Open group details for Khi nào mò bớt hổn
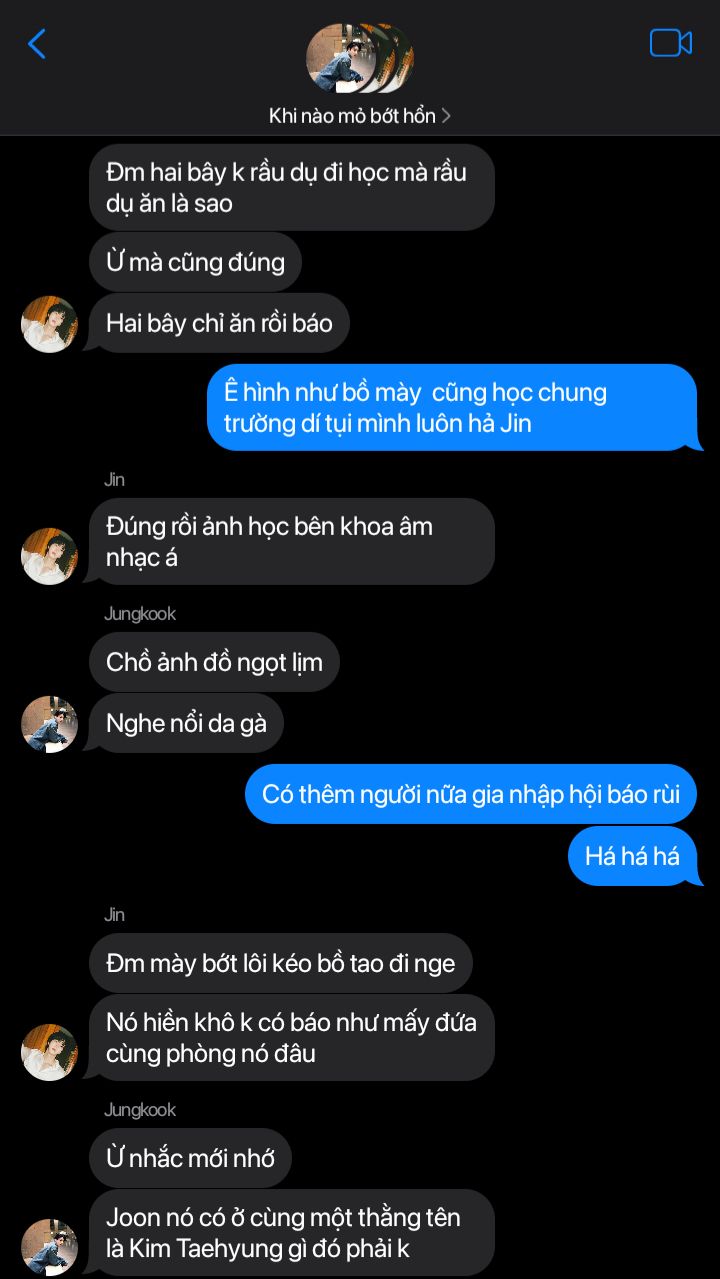The width and height of the screenshot is (720, 1279). [x=359, y=116]
